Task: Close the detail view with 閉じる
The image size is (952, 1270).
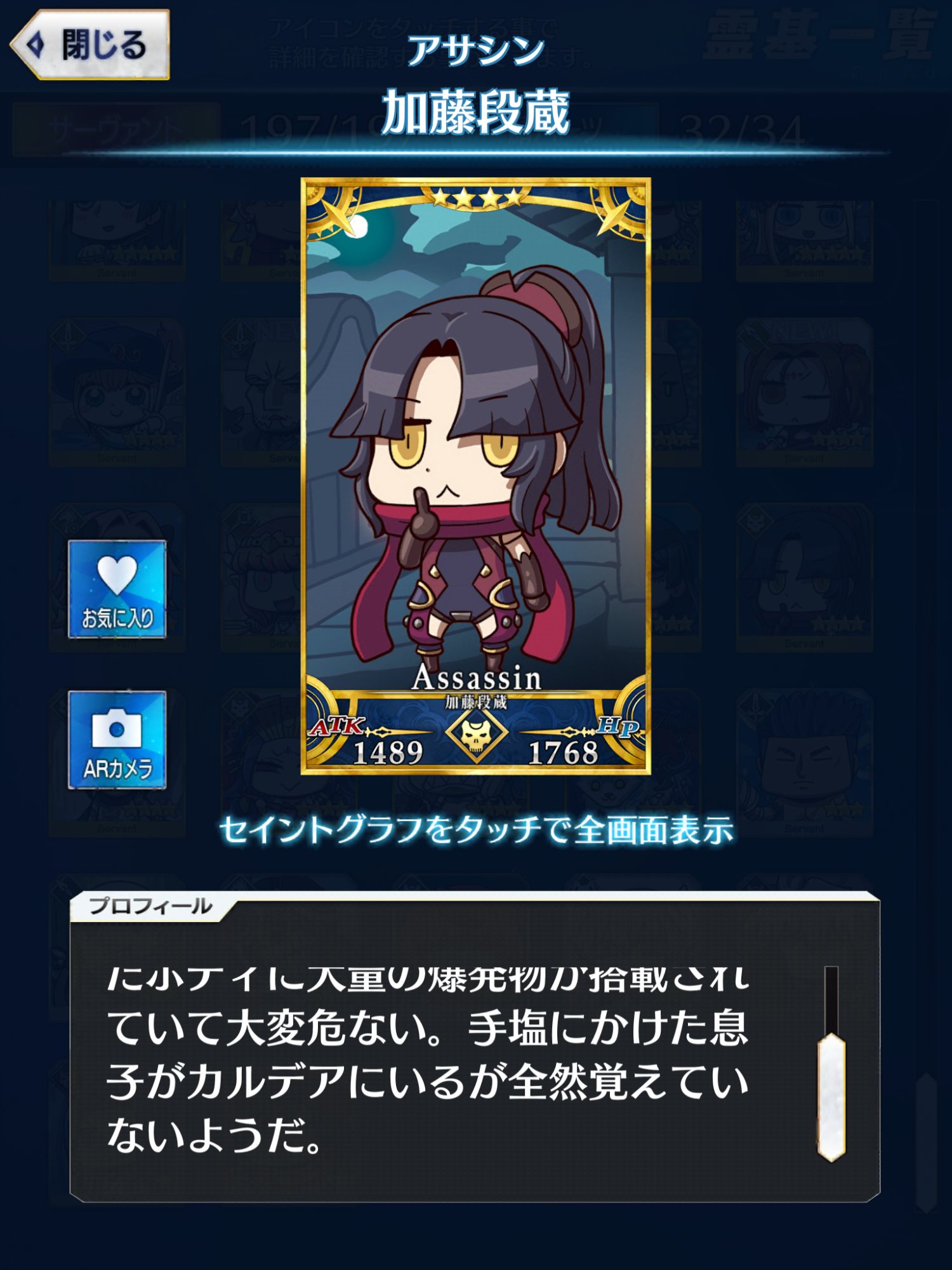Action: click(90, 44)
